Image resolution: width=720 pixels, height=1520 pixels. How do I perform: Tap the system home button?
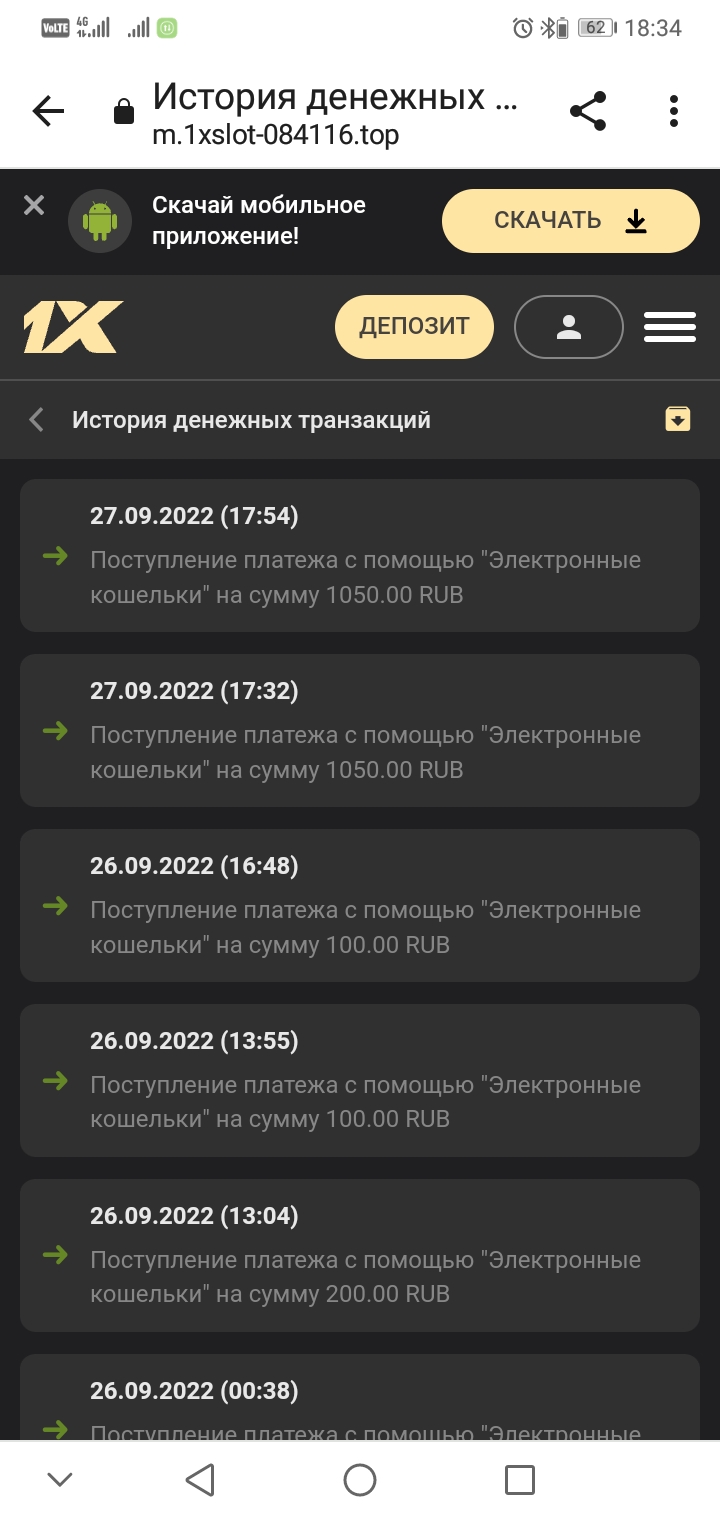click(360, 1480)
